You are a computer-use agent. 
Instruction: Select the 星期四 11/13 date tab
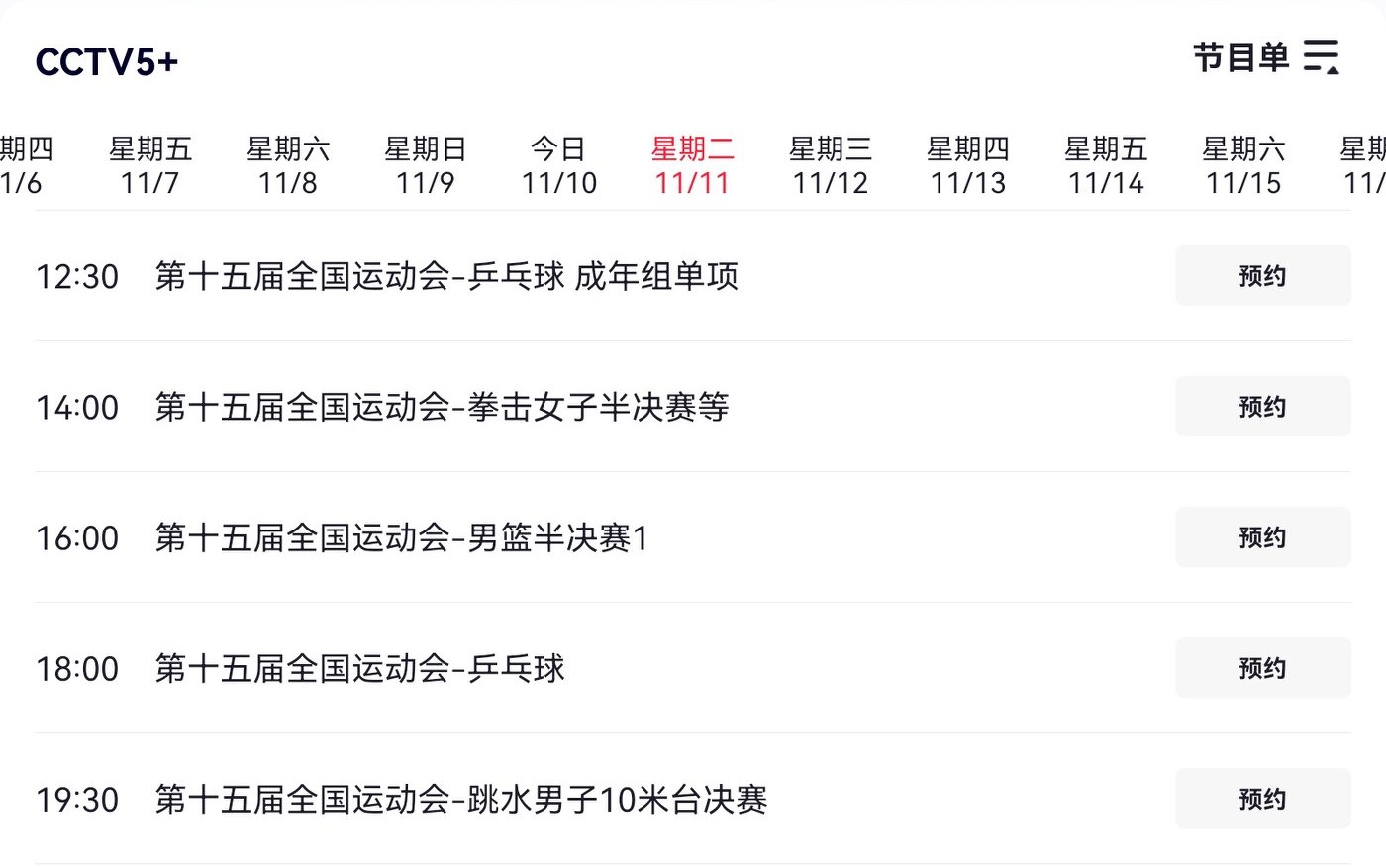[967, 166]
